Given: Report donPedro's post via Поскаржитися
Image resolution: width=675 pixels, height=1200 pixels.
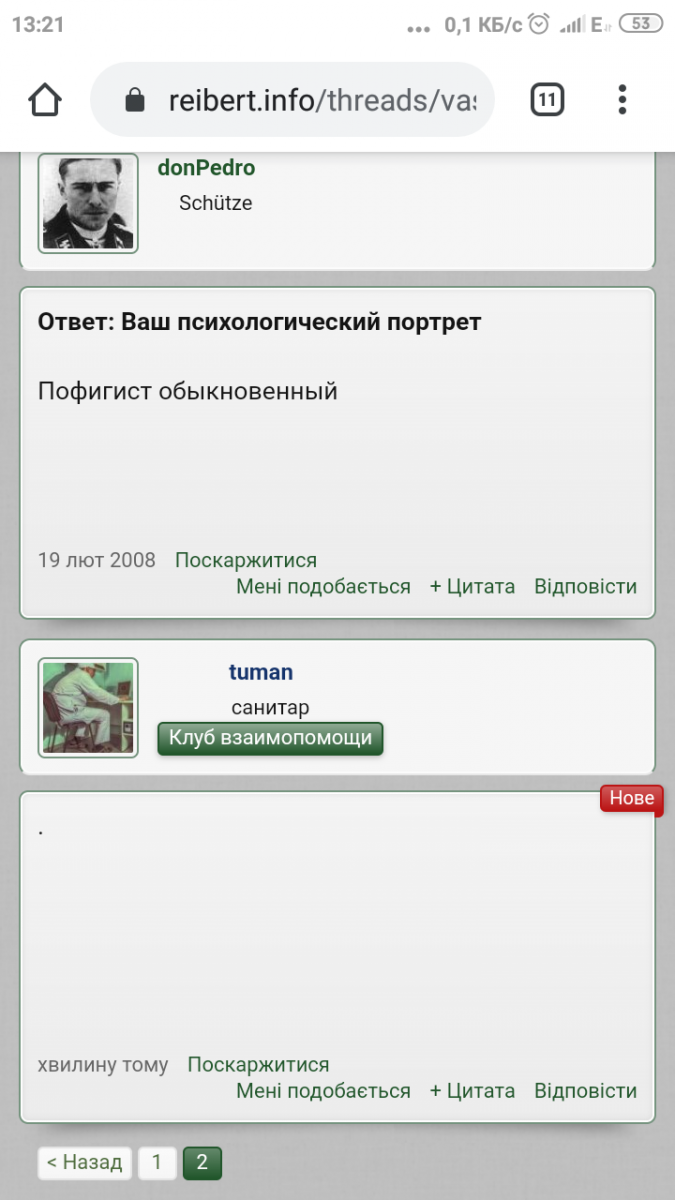Looking at the screenshot, I should point(246,560).
